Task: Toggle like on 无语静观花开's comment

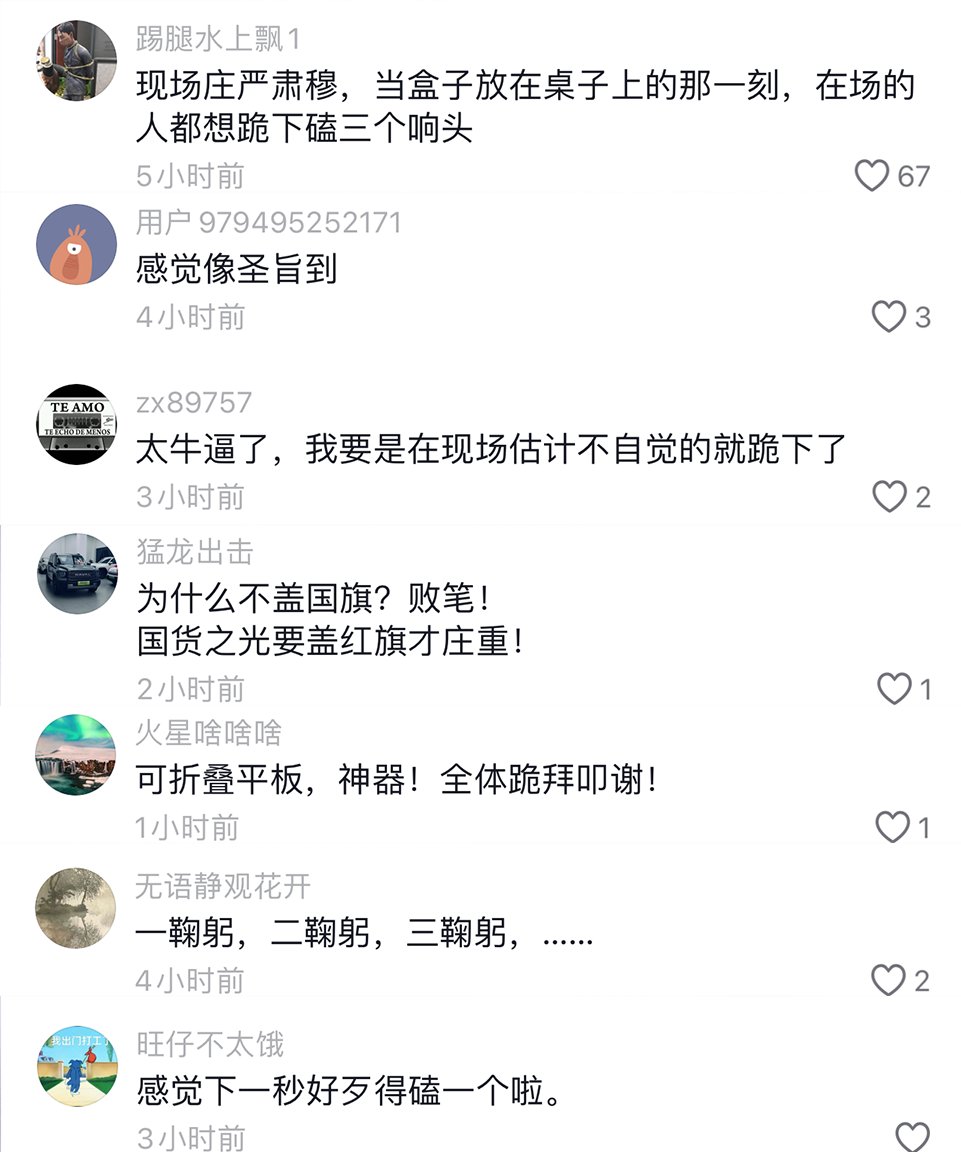Action: tap(888, 980)
